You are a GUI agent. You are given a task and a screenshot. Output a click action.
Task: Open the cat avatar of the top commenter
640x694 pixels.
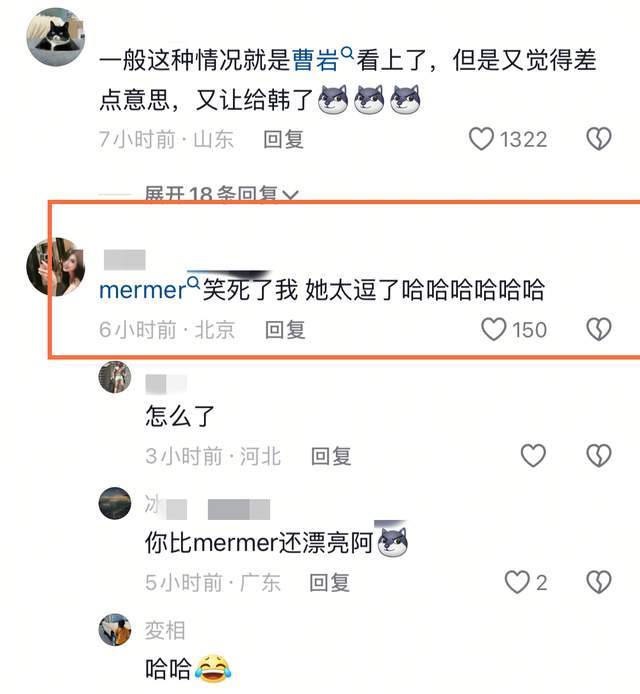tap(54, 36)
